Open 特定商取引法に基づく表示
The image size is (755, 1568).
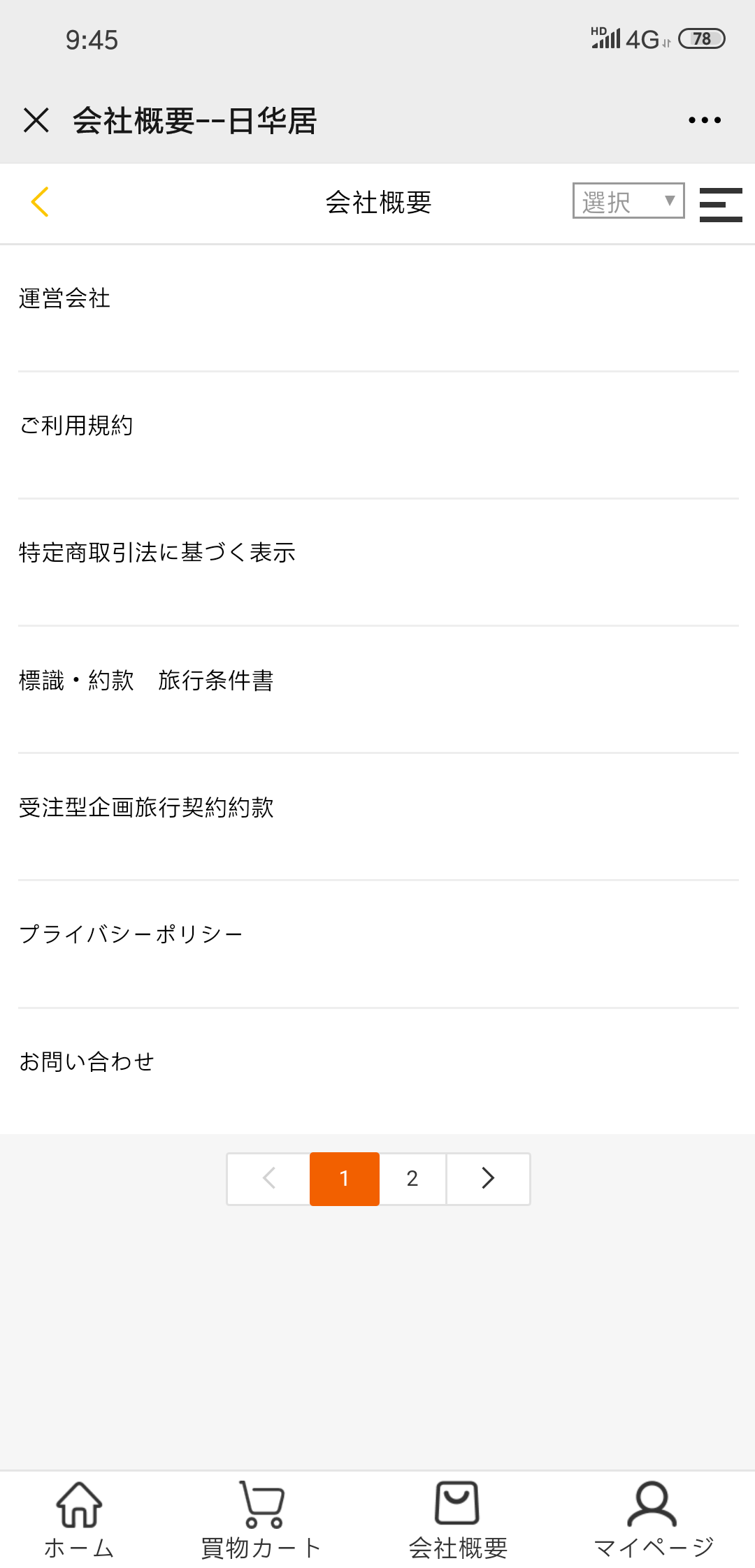(157, 553)
